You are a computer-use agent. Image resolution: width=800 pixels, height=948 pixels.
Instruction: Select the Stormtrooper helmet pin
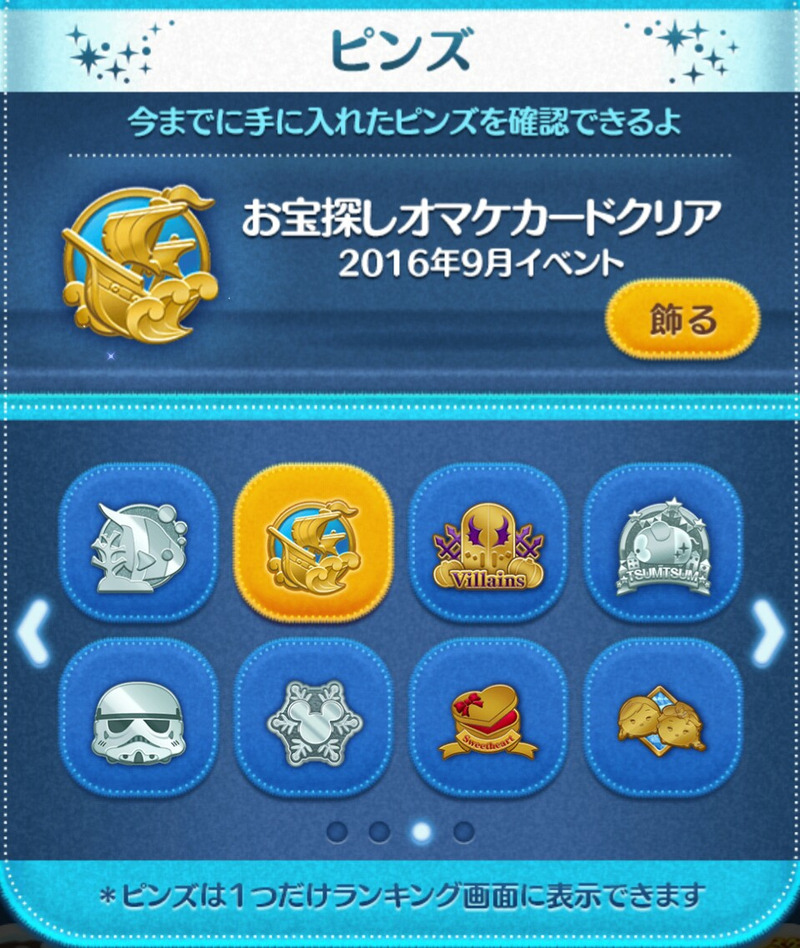tap(138, 717)
